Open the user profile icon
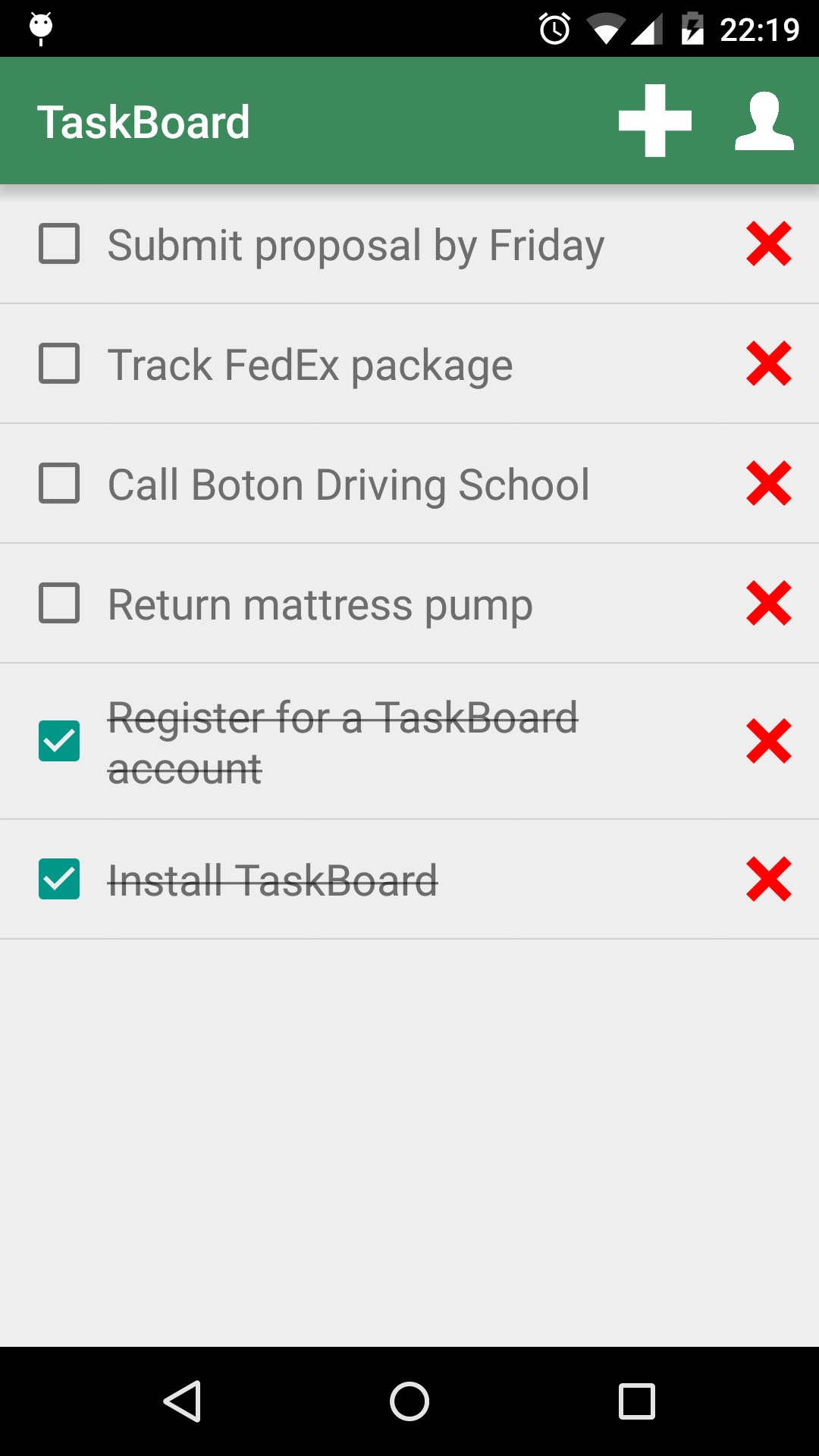The height and width of the screenshot is (1456, 819). click(764, 120)
